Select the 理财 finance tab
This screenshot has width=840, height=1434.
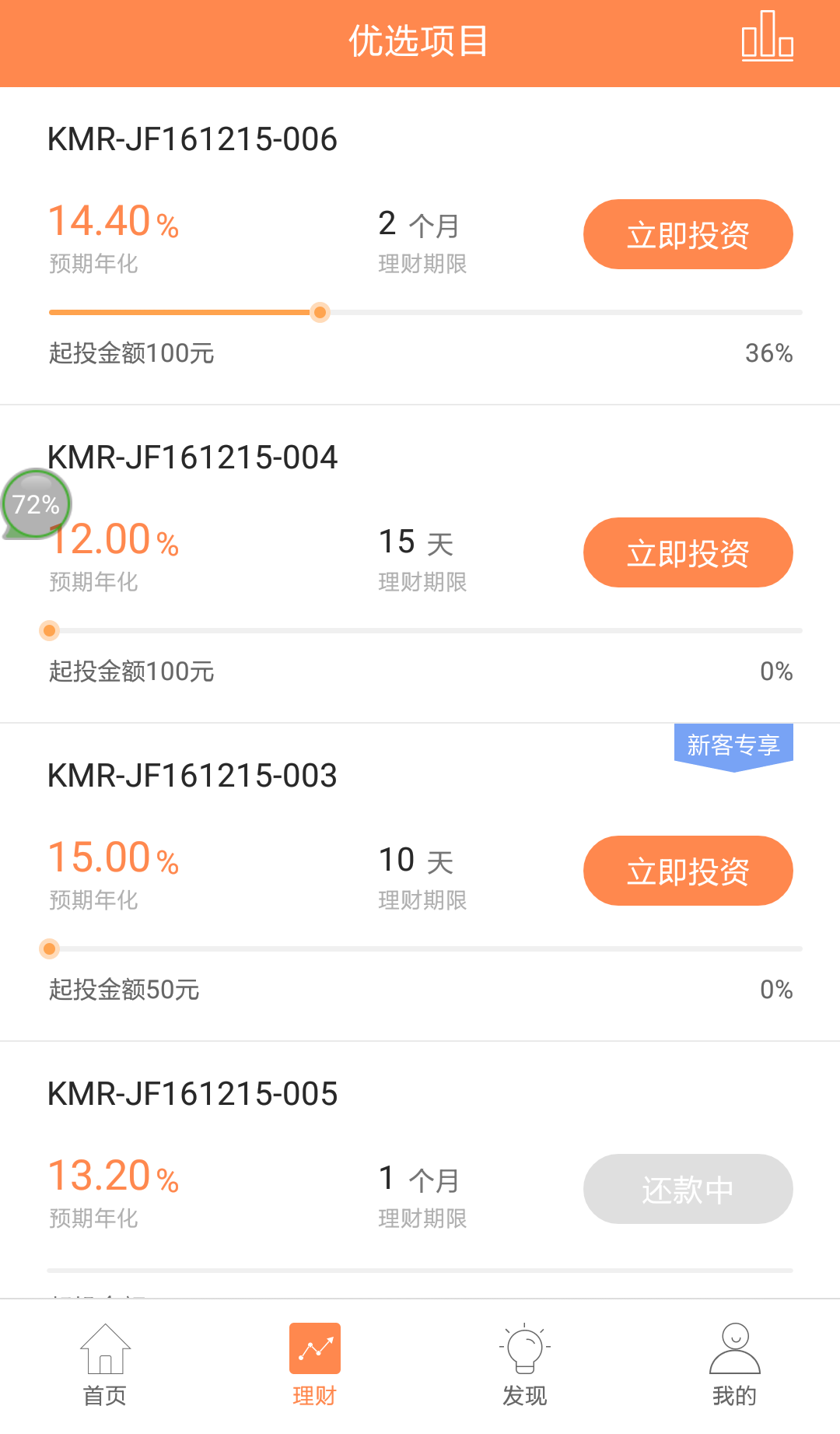point(315,1365)
